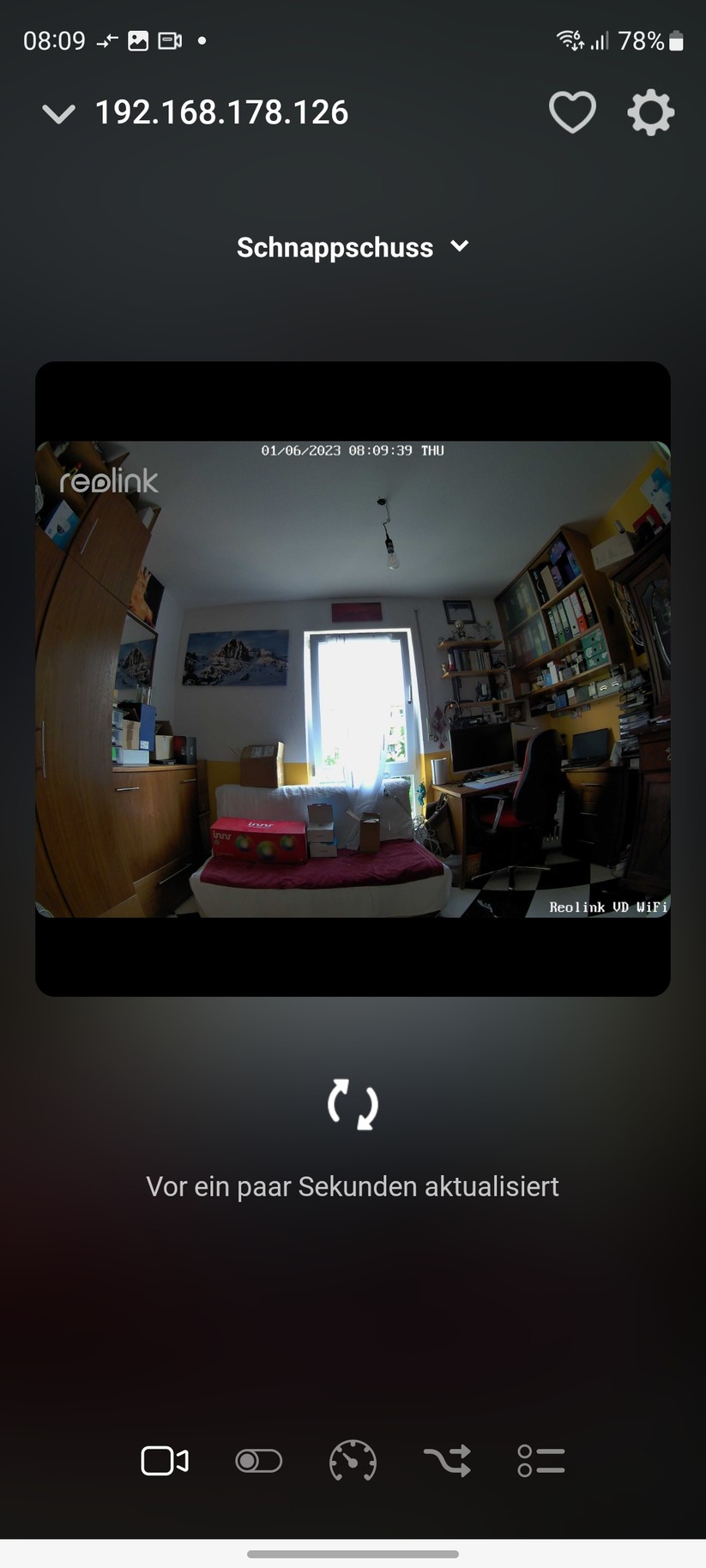This screenshot has width=706, height=1568.
Task: Tap the shuffle arrows icon
Action: tap(446, 1461)
